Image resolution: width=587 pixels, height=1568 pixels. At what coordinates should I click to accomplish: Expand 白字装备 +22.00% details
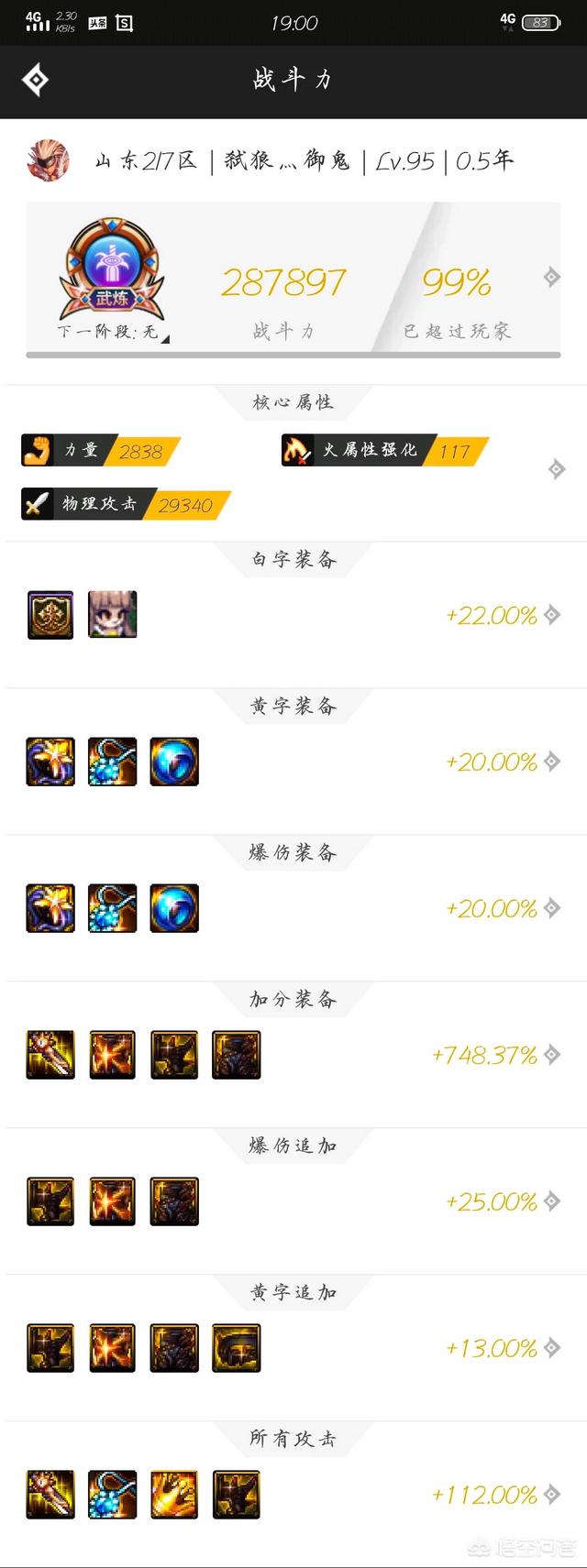pos(552,615)
